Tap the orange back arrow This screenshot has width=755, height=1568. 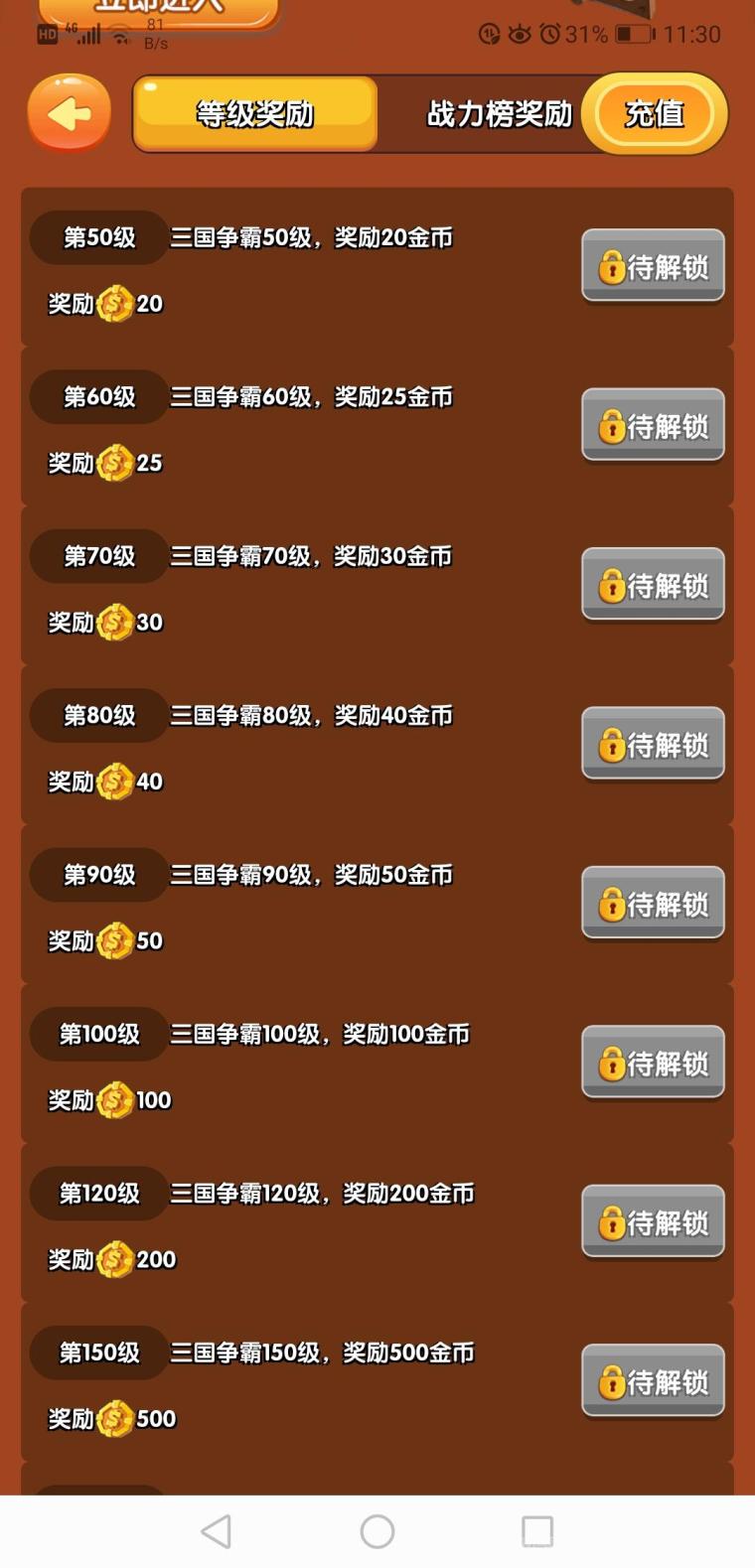coord(69,114)
